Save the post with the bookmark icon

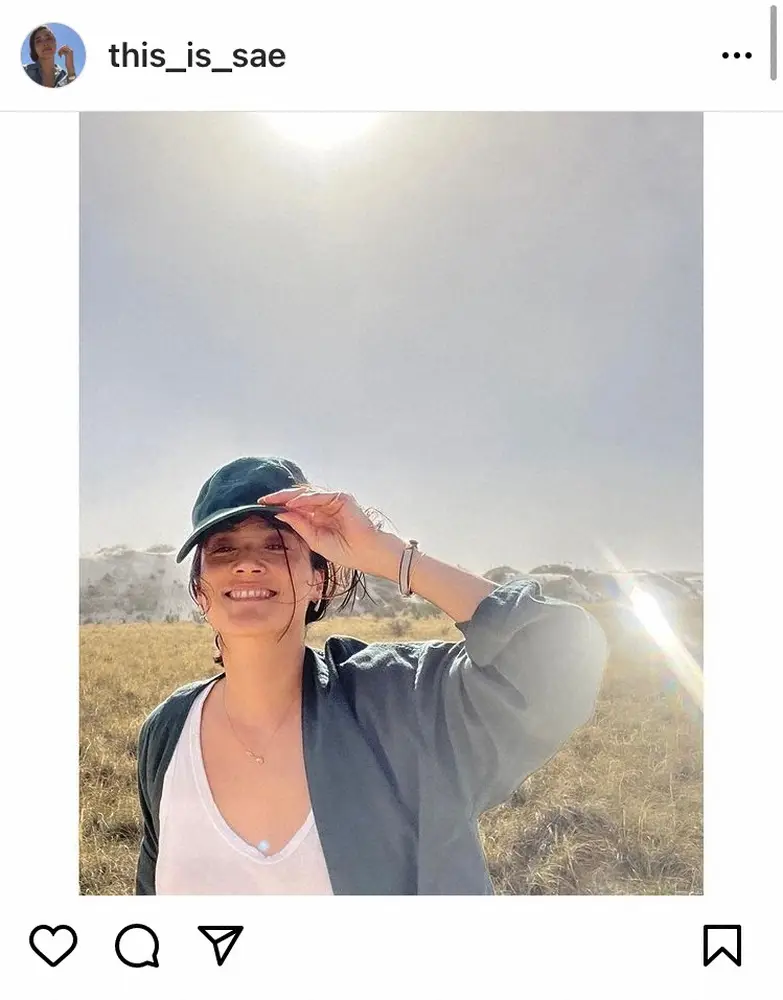[722, 945]
